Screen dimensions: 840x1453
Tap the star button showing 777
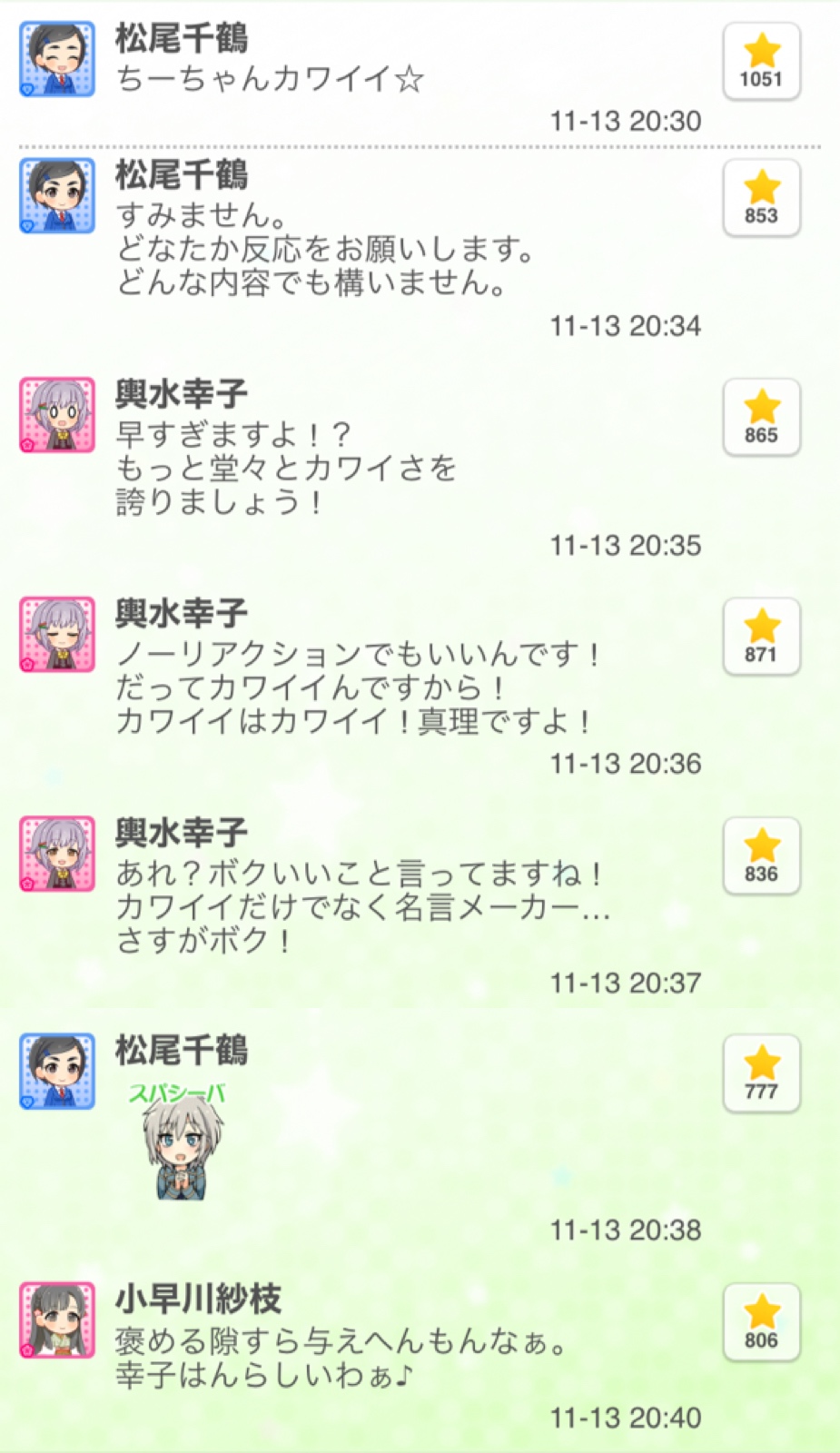pos(761,1073)
